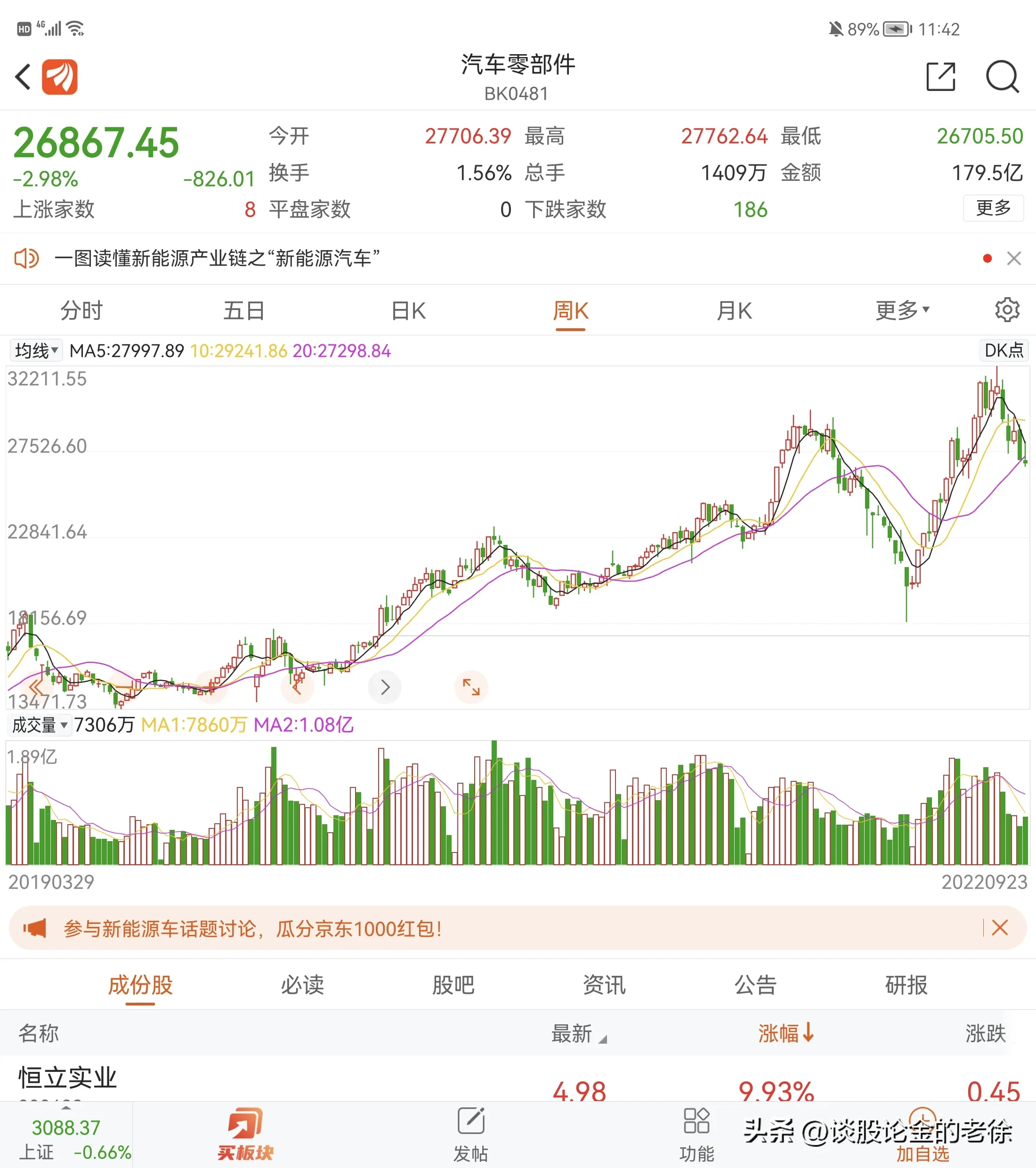Open the 研报 tab
This screenshot has width=1036, height=1168.
[906, 985]
